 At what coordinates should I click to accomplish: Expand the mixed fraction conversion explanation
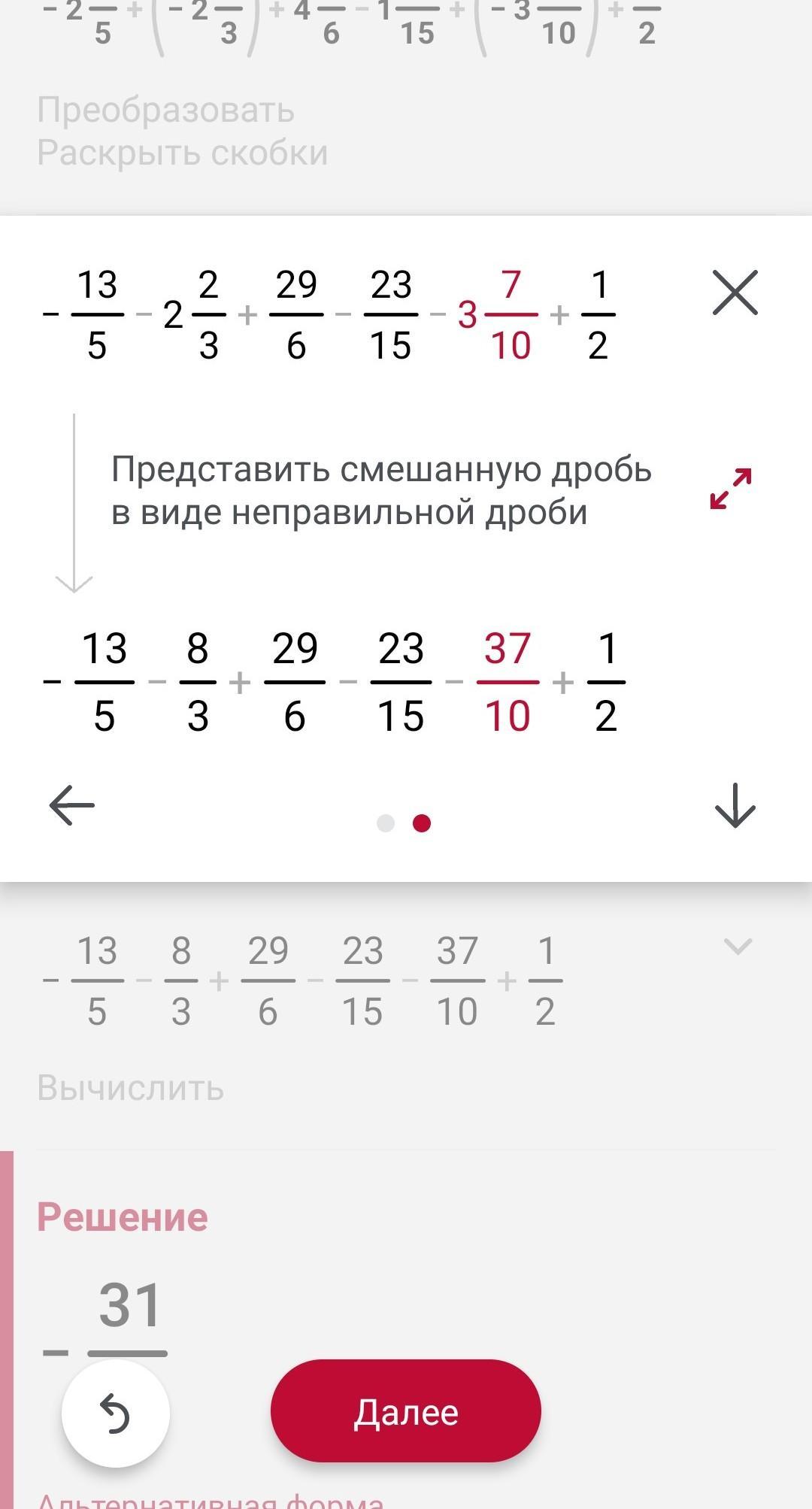731,489
